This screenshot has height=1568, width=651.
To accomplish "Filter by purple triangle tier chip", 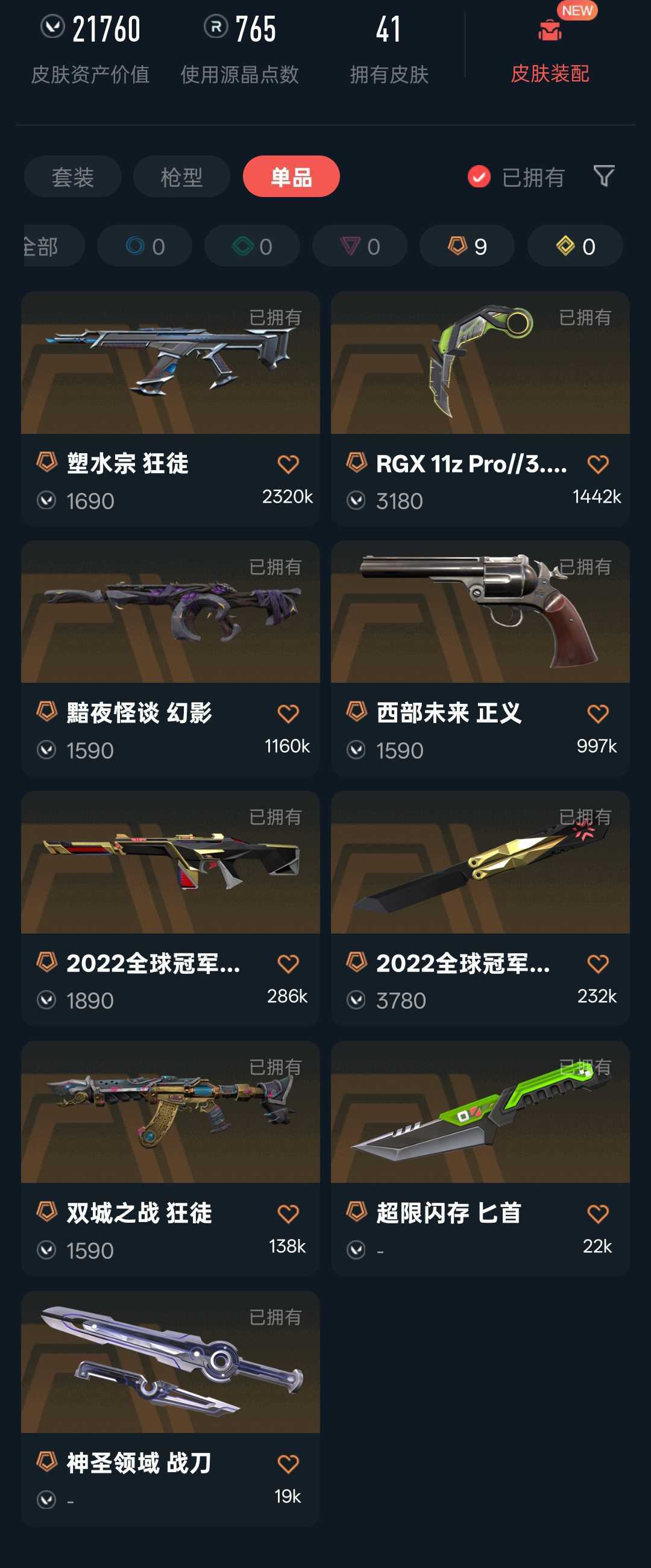I will click(359, 246).
